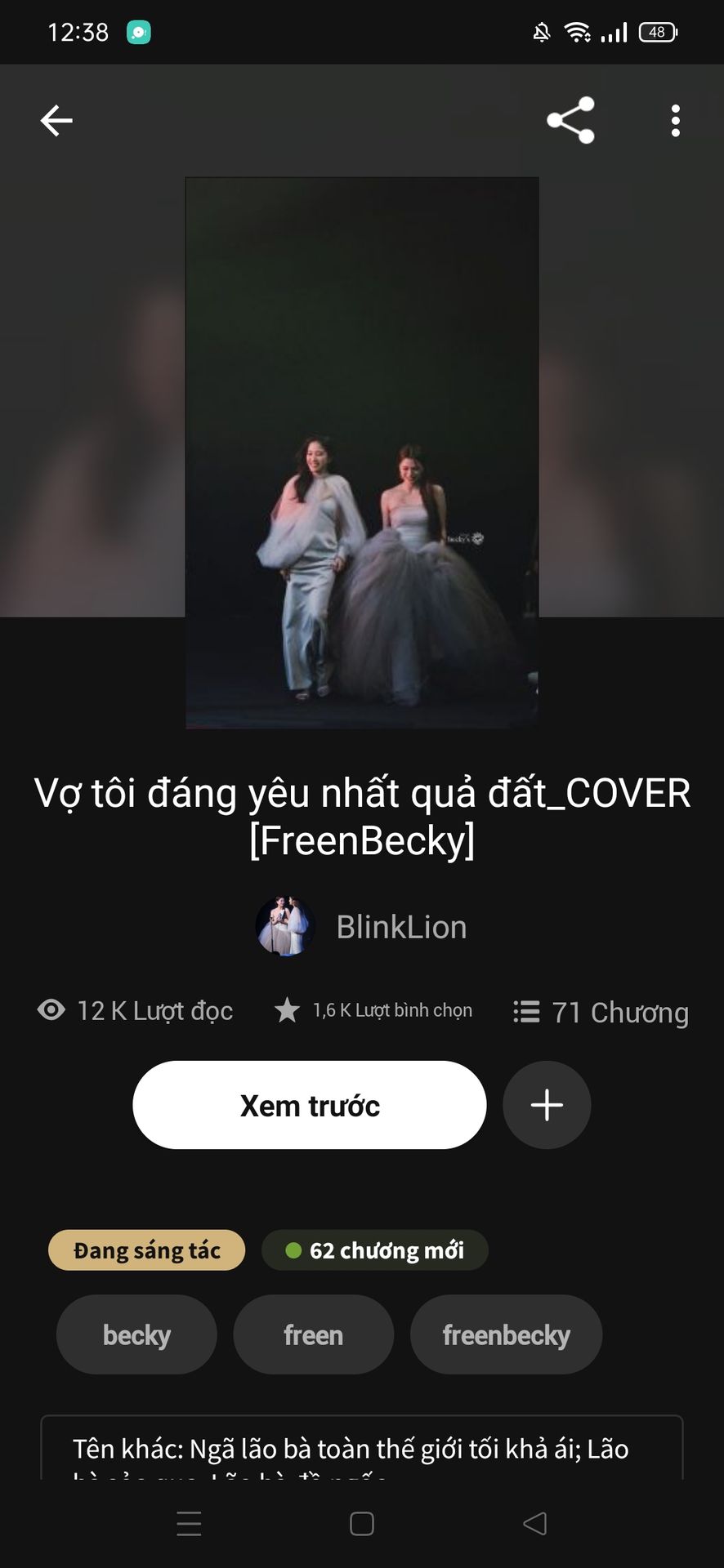Screen dimensions: 724x1568
Task: Go back using the top arrow
Action: click(x=56, y=121)
